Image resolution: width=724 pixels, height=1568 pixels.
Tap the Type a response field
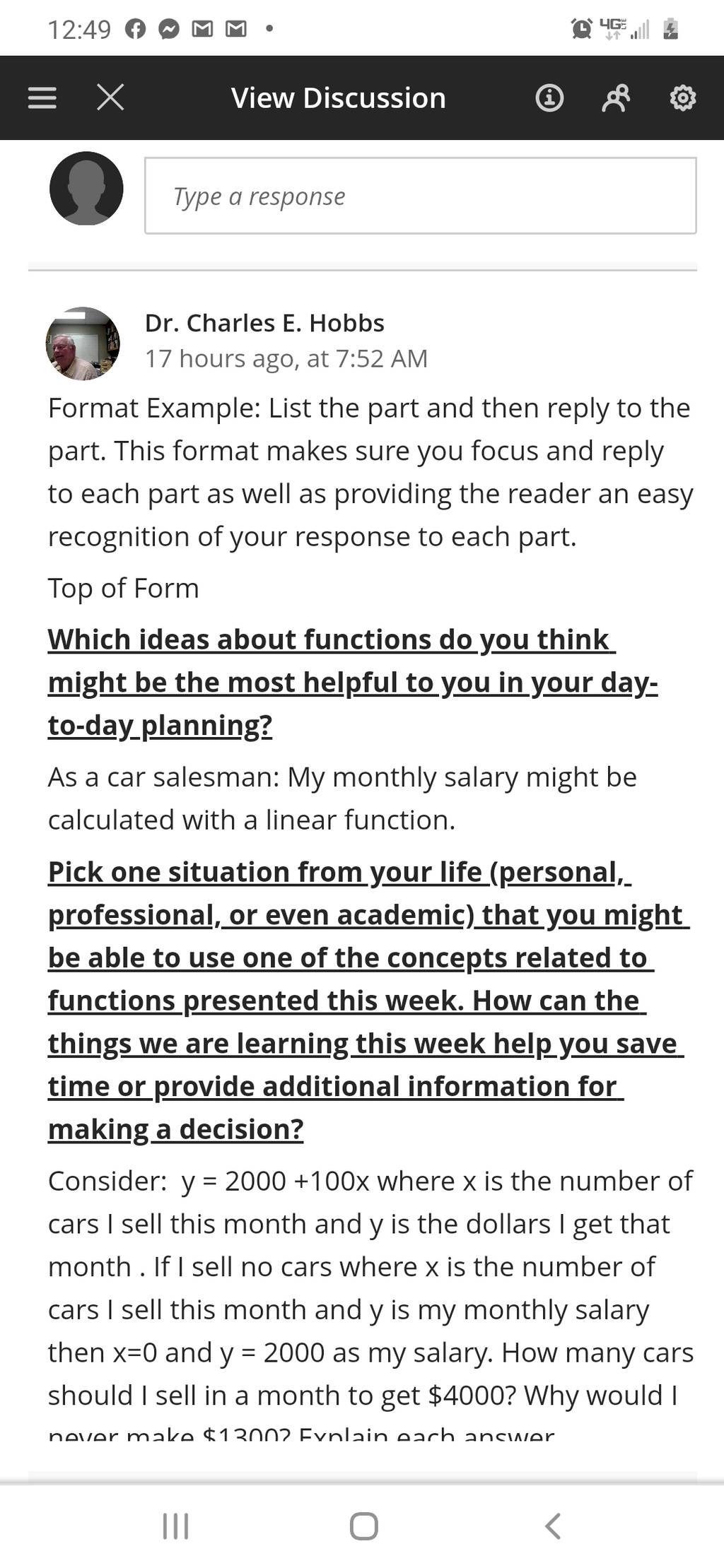click(421, 196)
